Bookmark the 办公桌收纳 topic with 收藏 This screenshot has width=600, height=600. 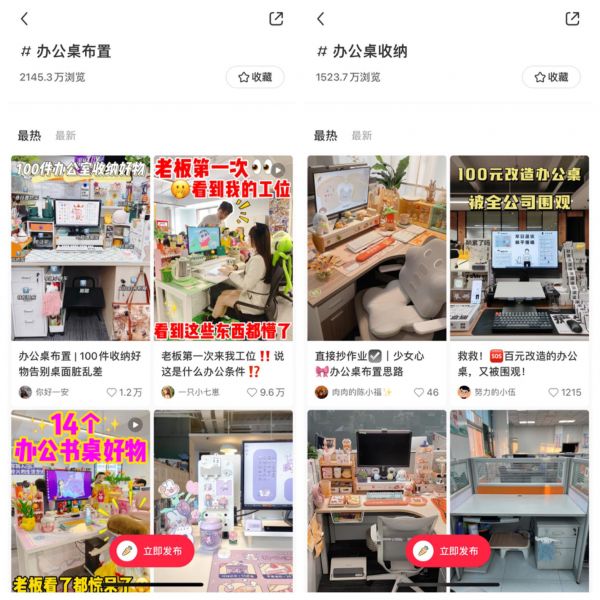point(551,77)
